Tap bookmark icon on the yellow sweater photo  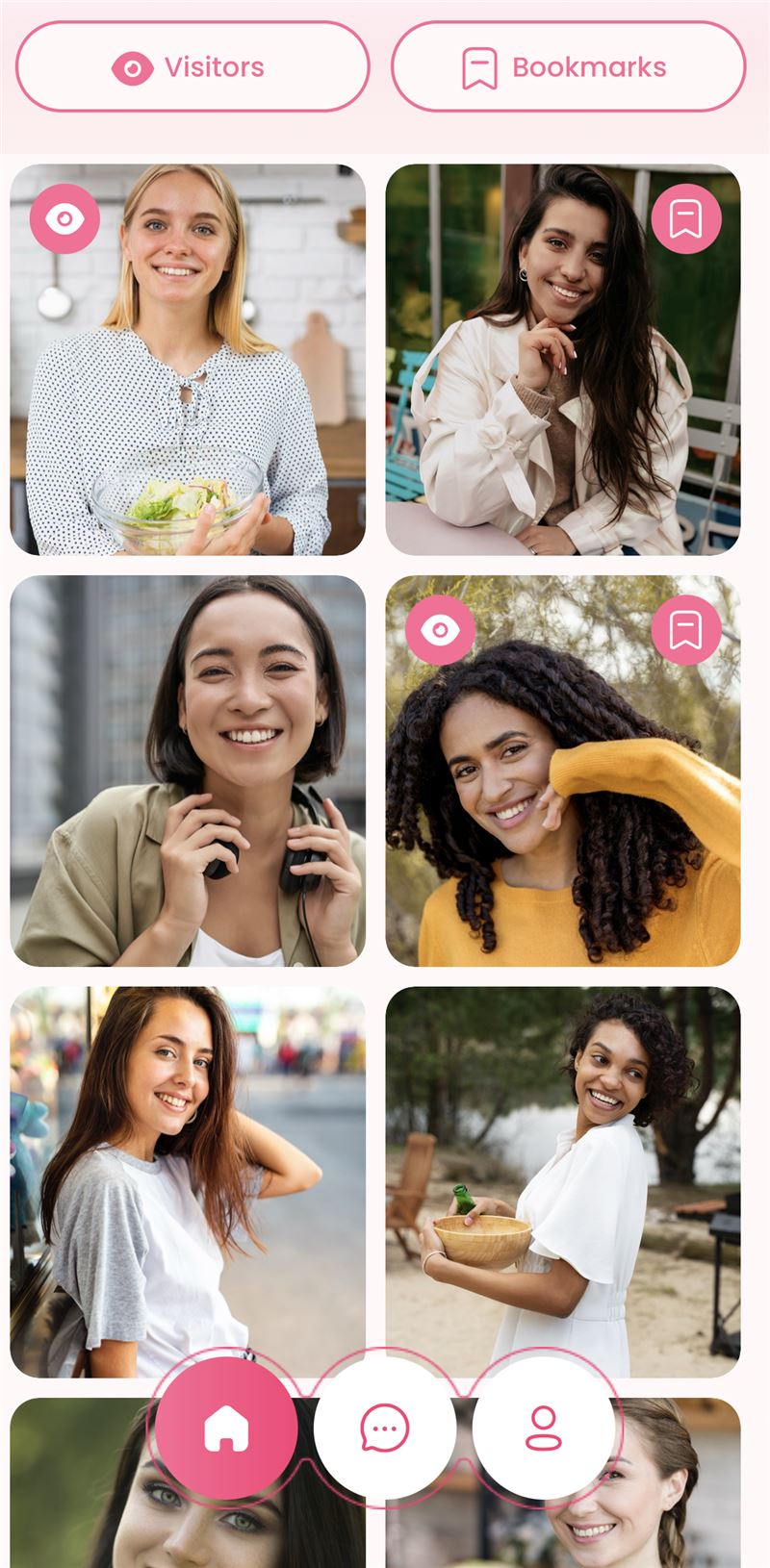pyautogui.click(x=686, y=630)
